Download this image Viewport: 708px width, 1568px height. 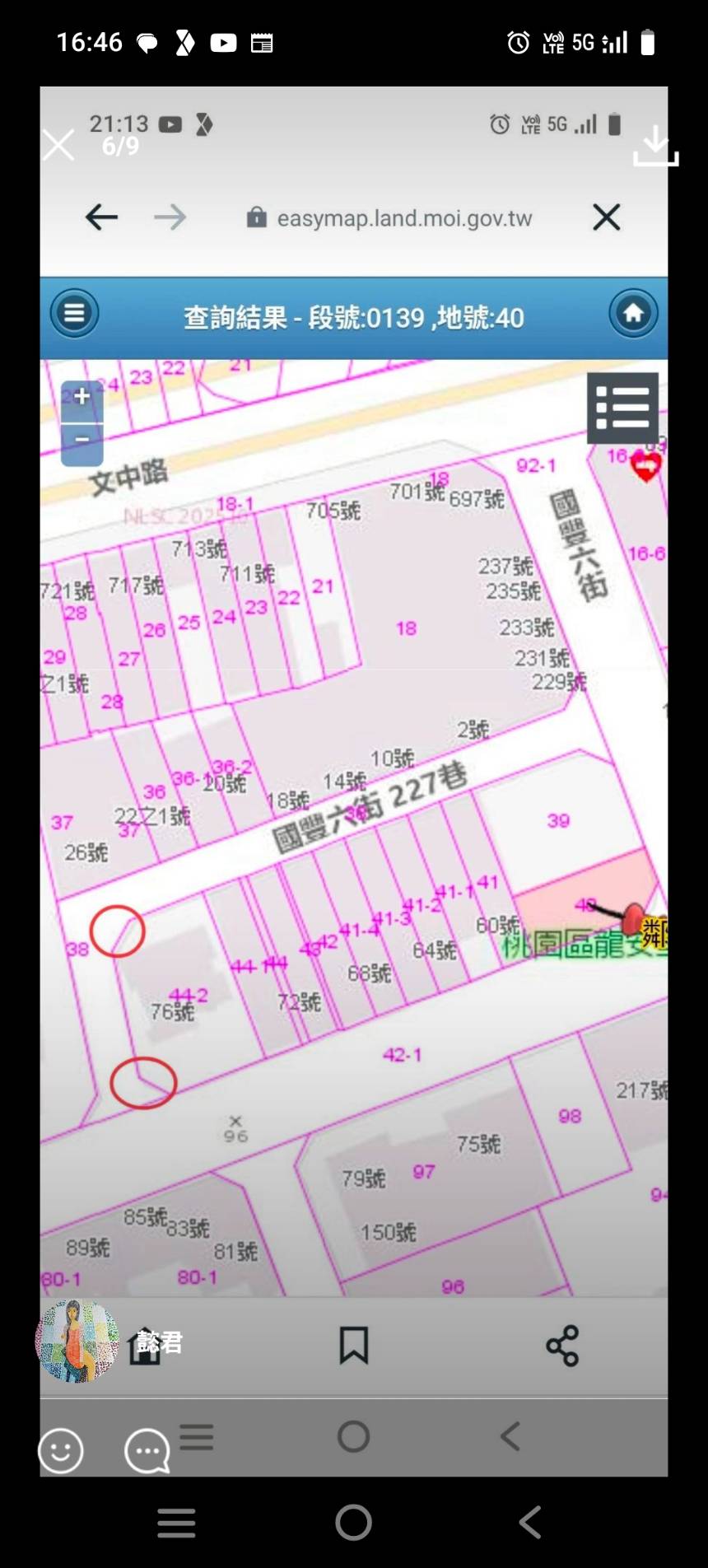tap(655, 146)
